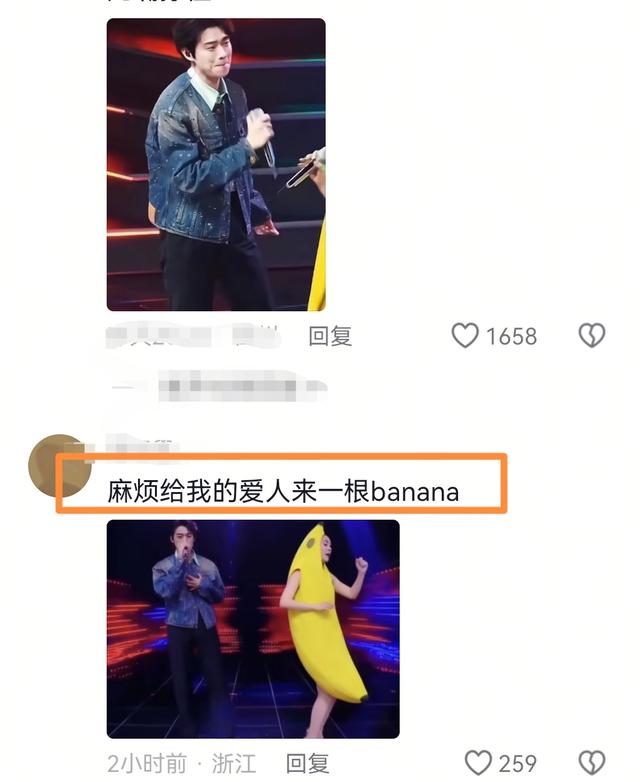
Task: Like the banana comment with 259 likes
Action: pyautogui.click(x=478, y=764)
